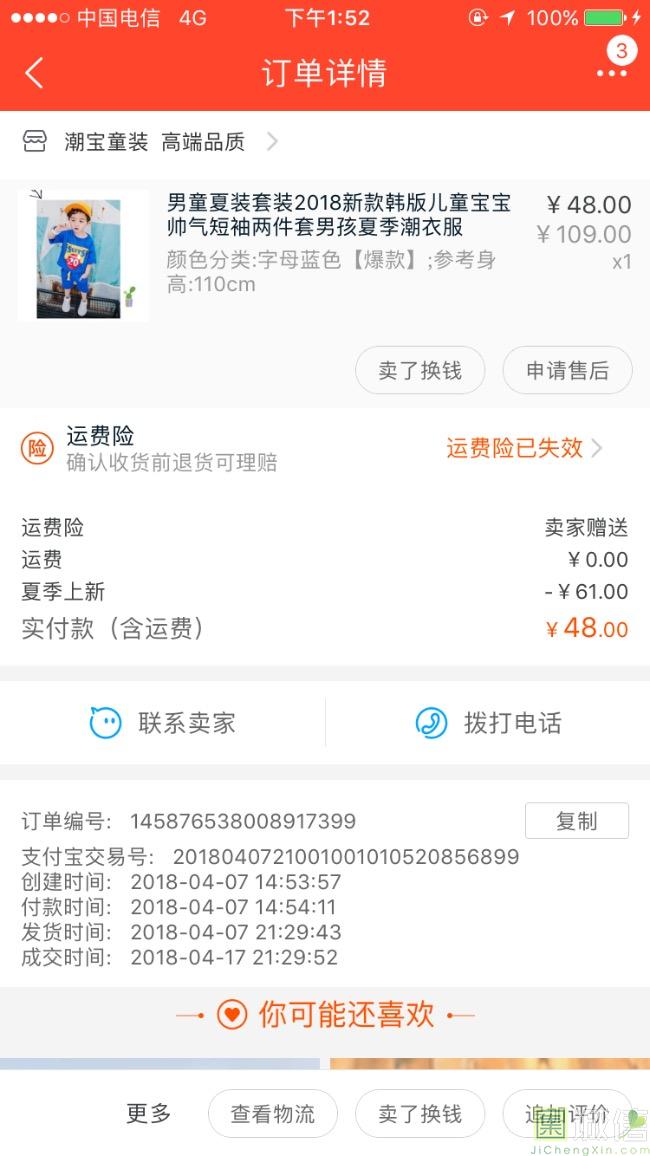650x1156 pixels.
Task: Open the boys' summer outfit product
Action: tap(338, 215)
